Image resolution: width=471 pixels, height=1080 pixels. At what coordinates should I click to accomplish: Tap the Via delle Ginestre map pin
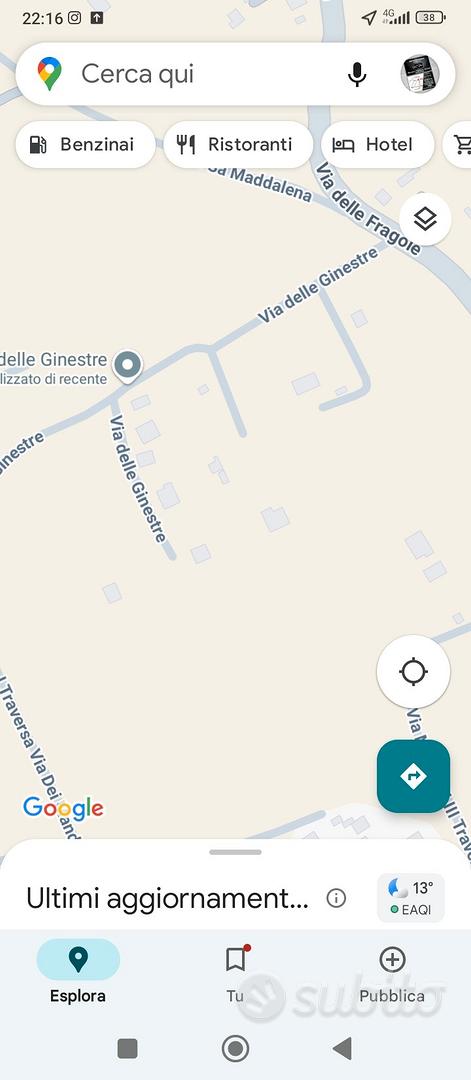click(x=127, y=366)
